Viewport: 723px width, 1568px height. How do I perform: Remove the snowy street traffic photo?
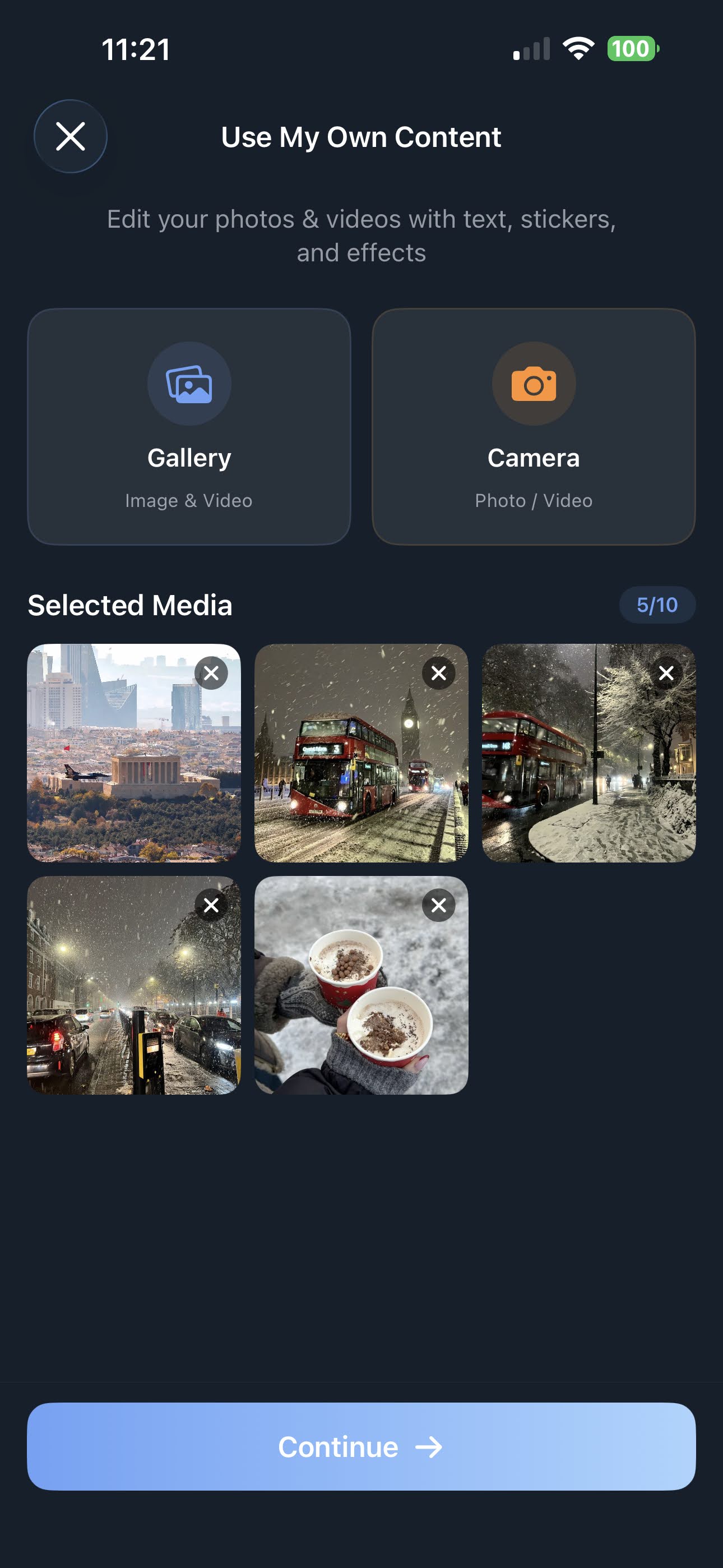(x=211, y=905)
